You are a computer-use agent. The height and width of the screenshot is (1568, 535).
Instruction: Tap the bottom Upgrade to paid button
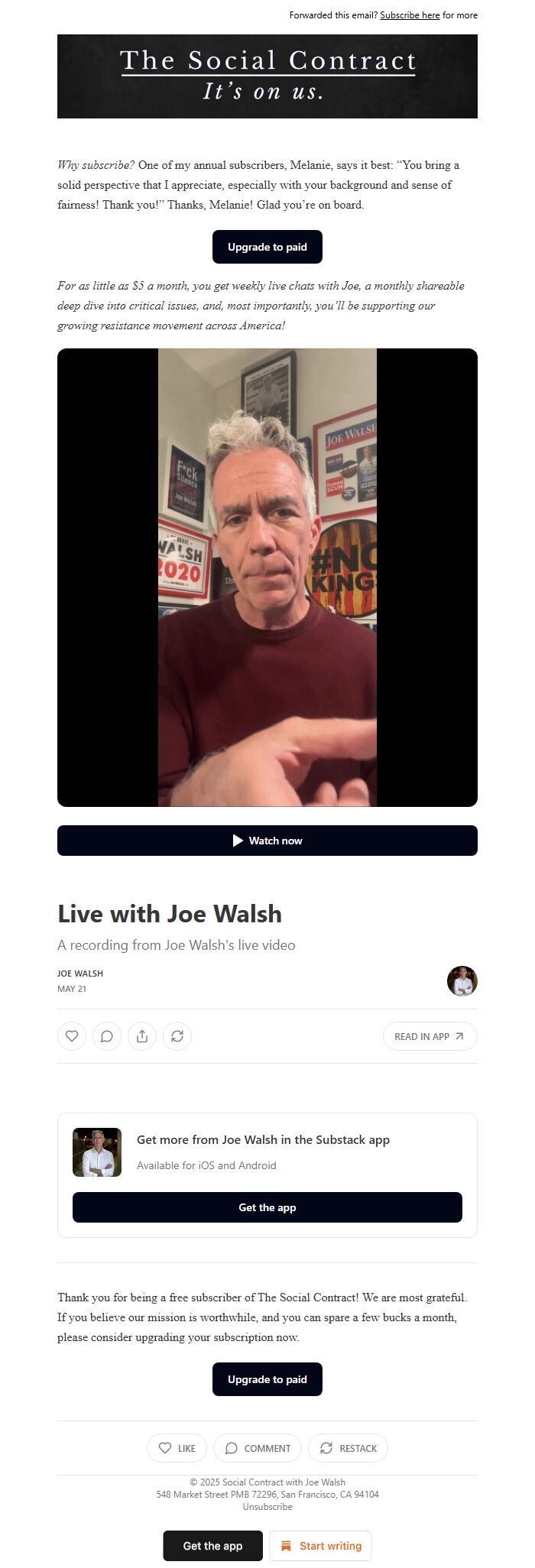point(267,1379)
